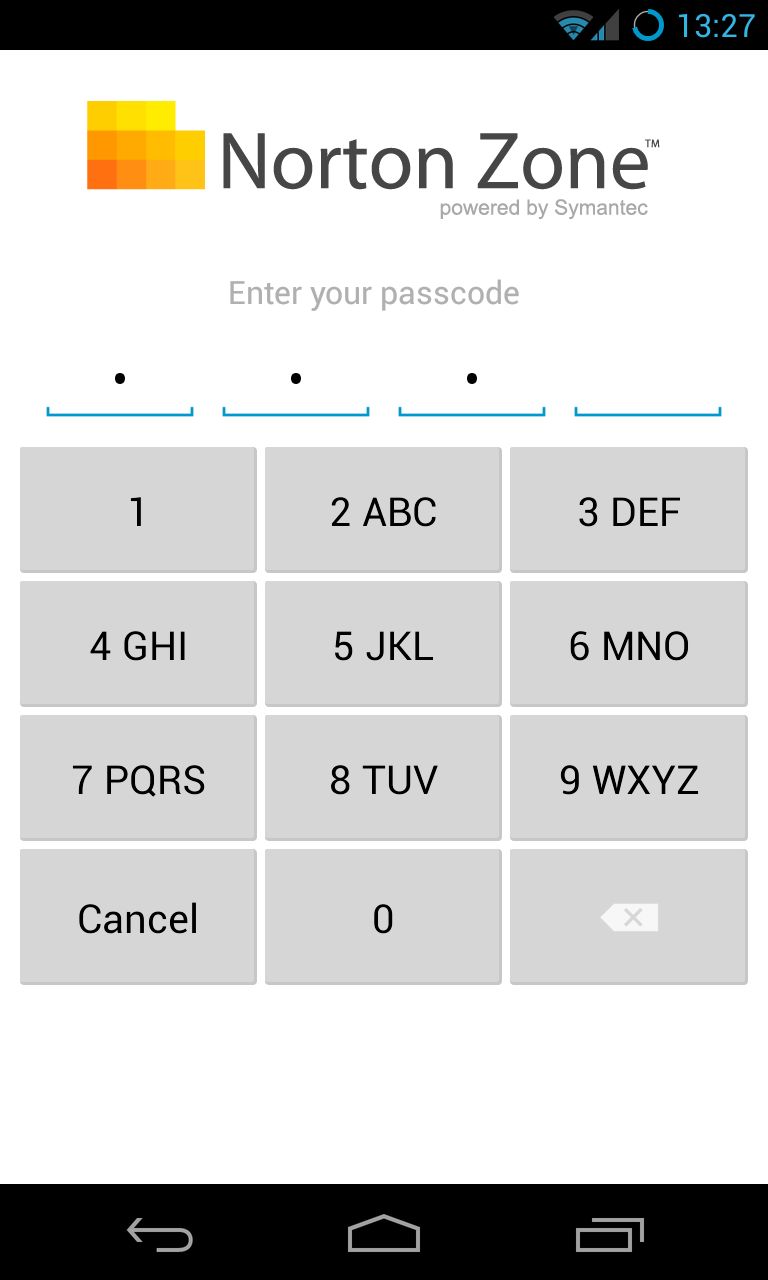
Task: Go back using the system back button
Action: [160, 1233]
